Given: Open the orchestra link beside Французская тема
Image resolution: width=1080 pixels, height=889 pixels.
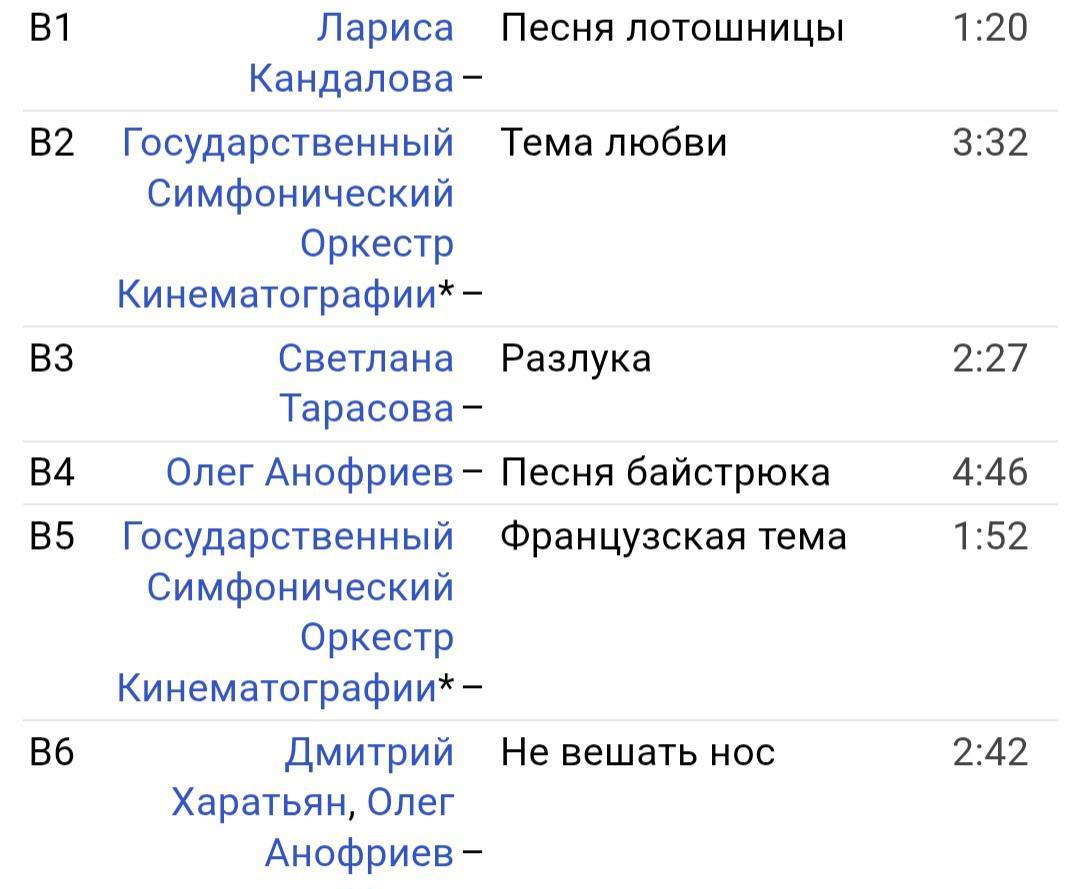Looking at the screenshot, I should click(287, 612).
